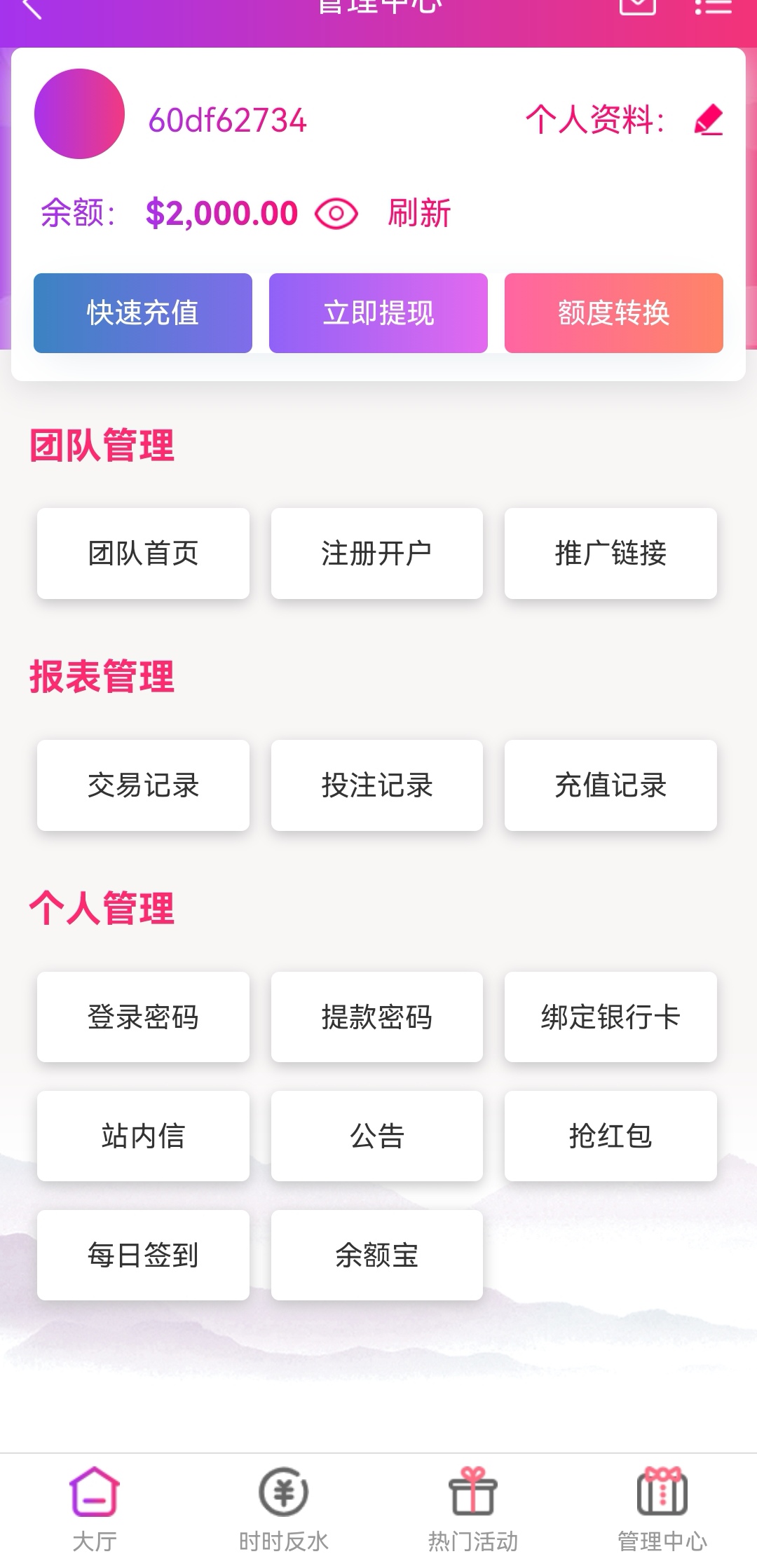The width and height of the screenshot is (757, 1568).
Task: Tap the 立即提现 withdraw button
Action: (378, 313)
